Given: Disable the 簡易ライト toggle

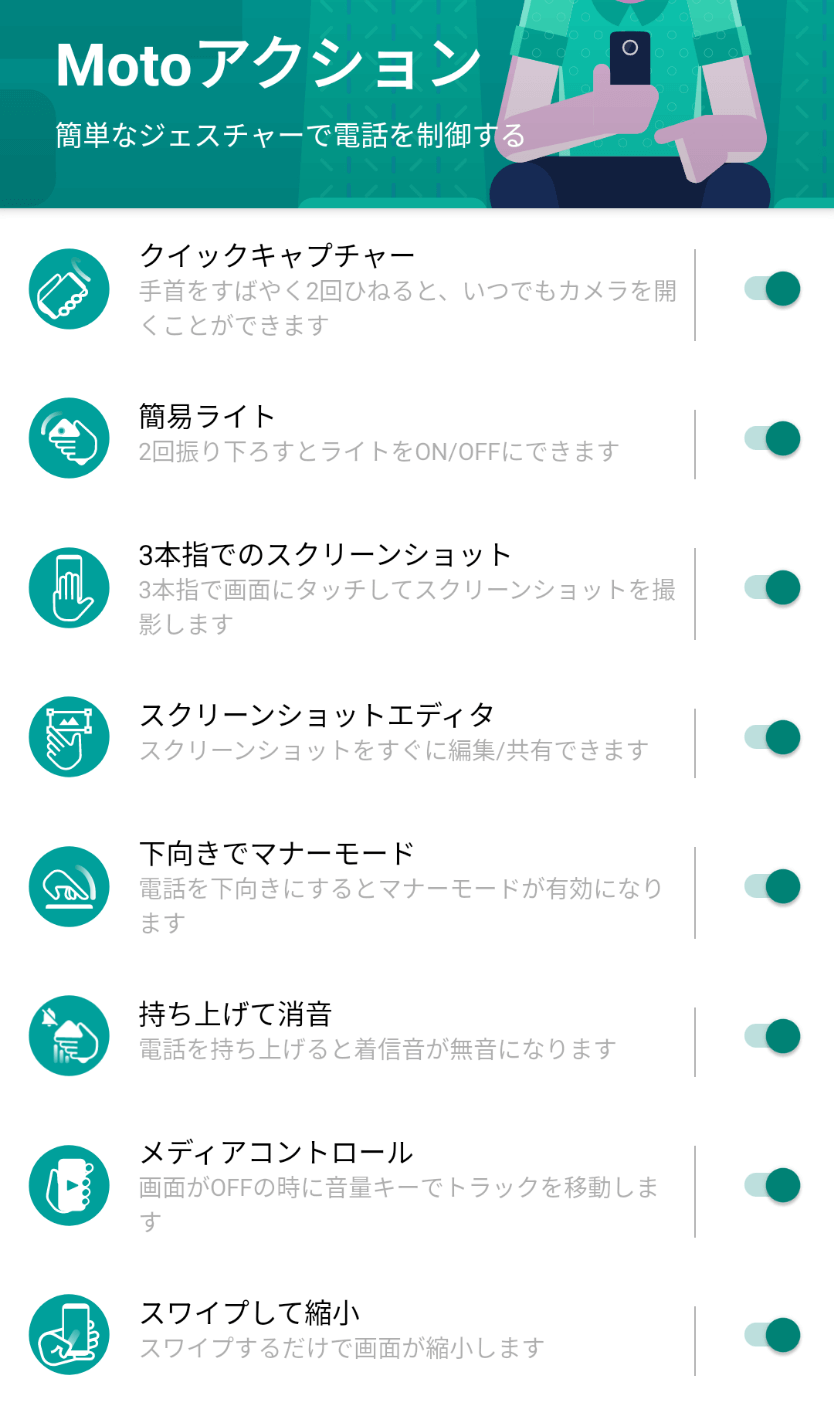Looking at the screenshot, I should (x=772, y=438).
